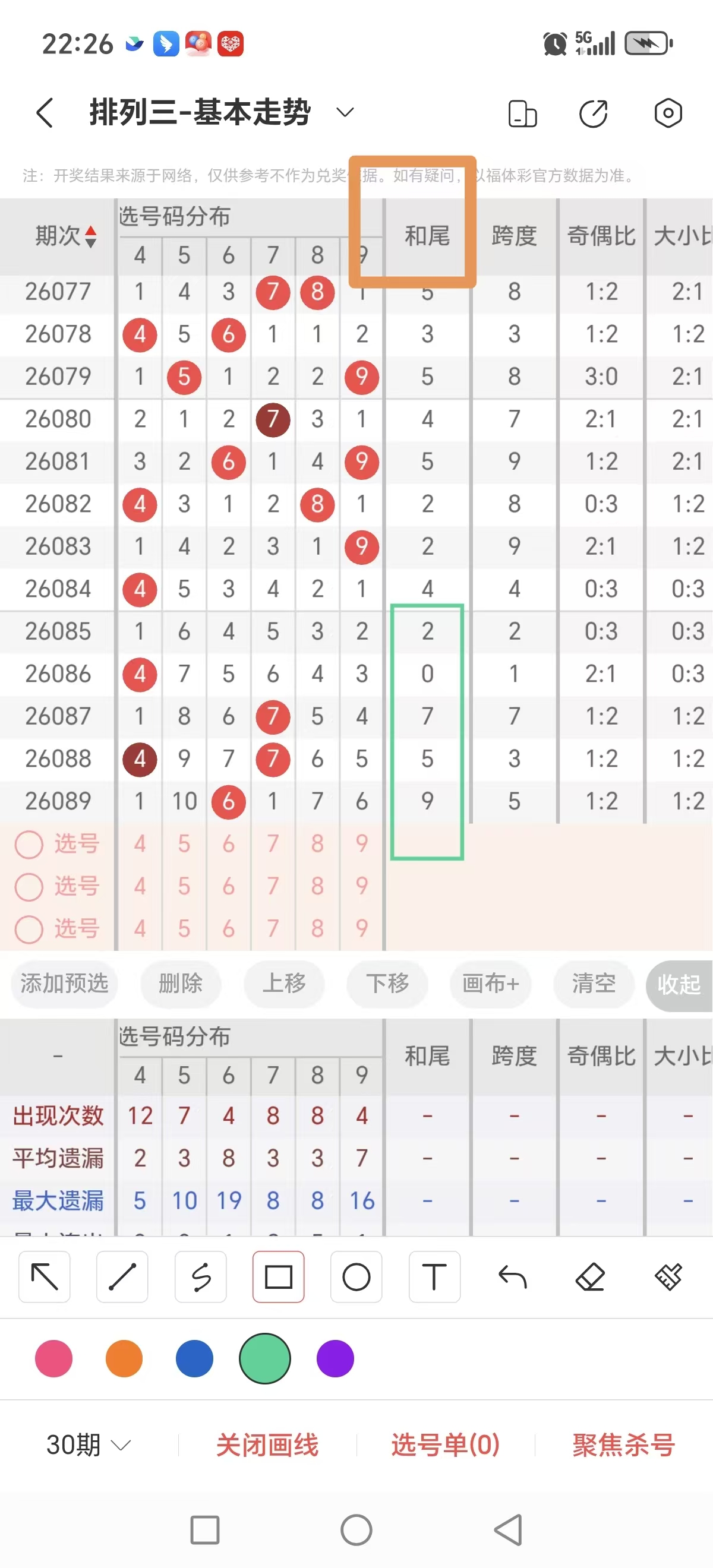The image size is (713, 1568).
Task: Select the third 选号 row circle
Action: [x=29, y=930]
